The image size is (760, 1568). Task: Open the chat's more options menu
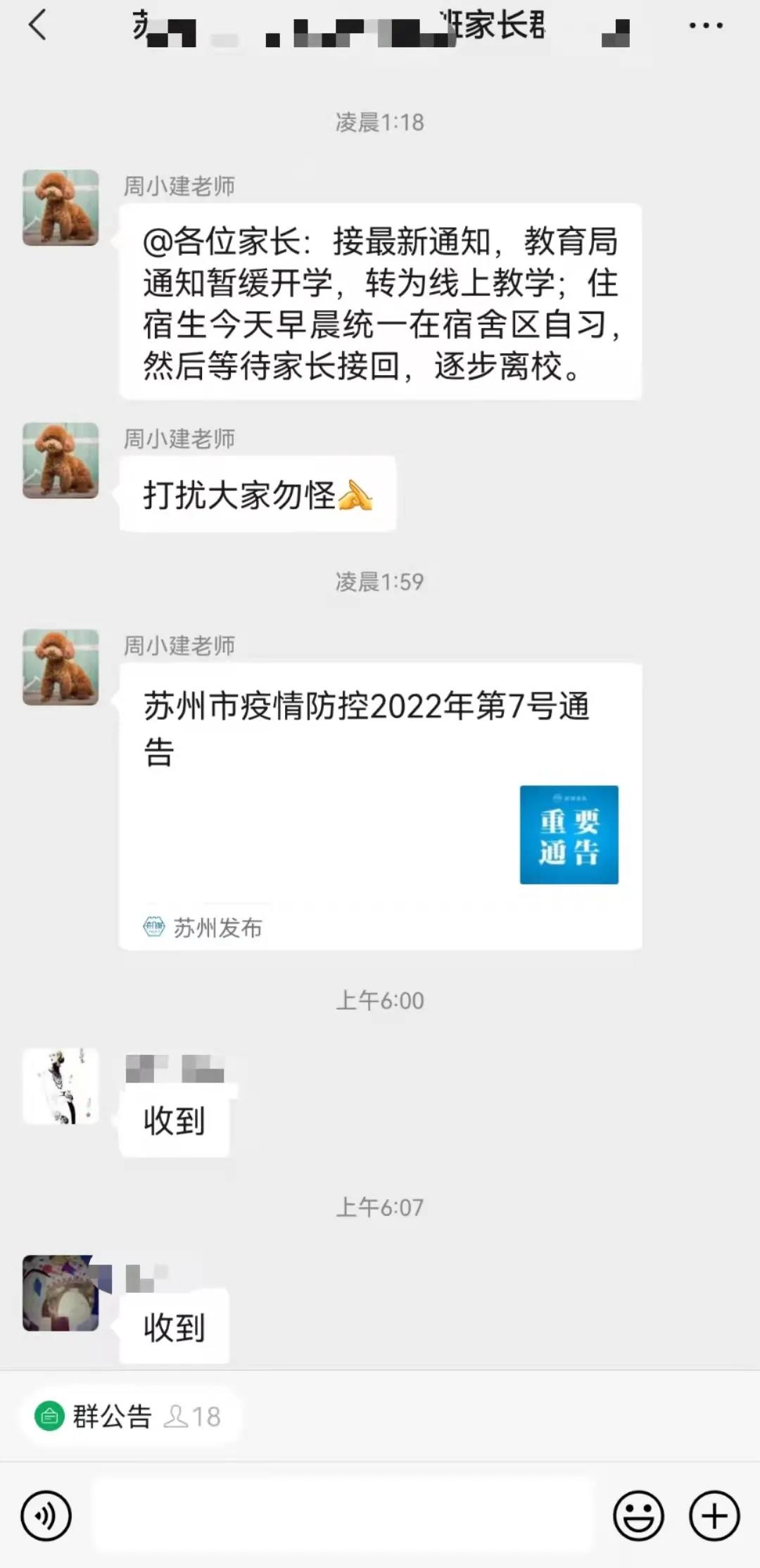click(x=705, y=26)
